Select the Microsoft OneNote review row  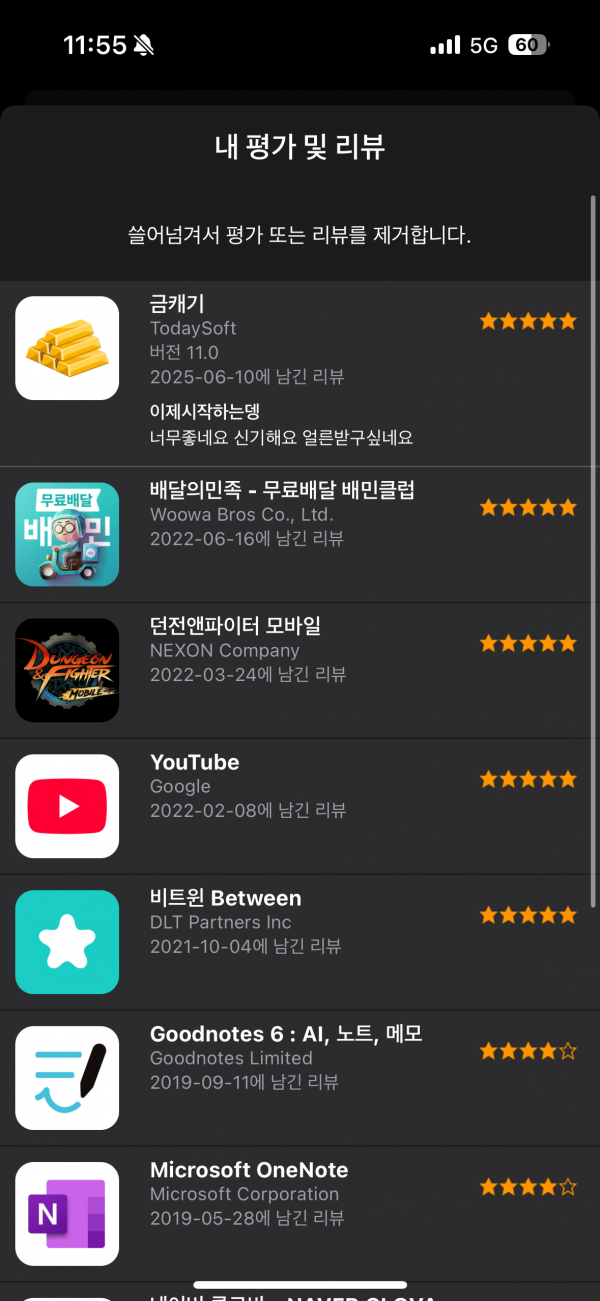point(300,1214)
